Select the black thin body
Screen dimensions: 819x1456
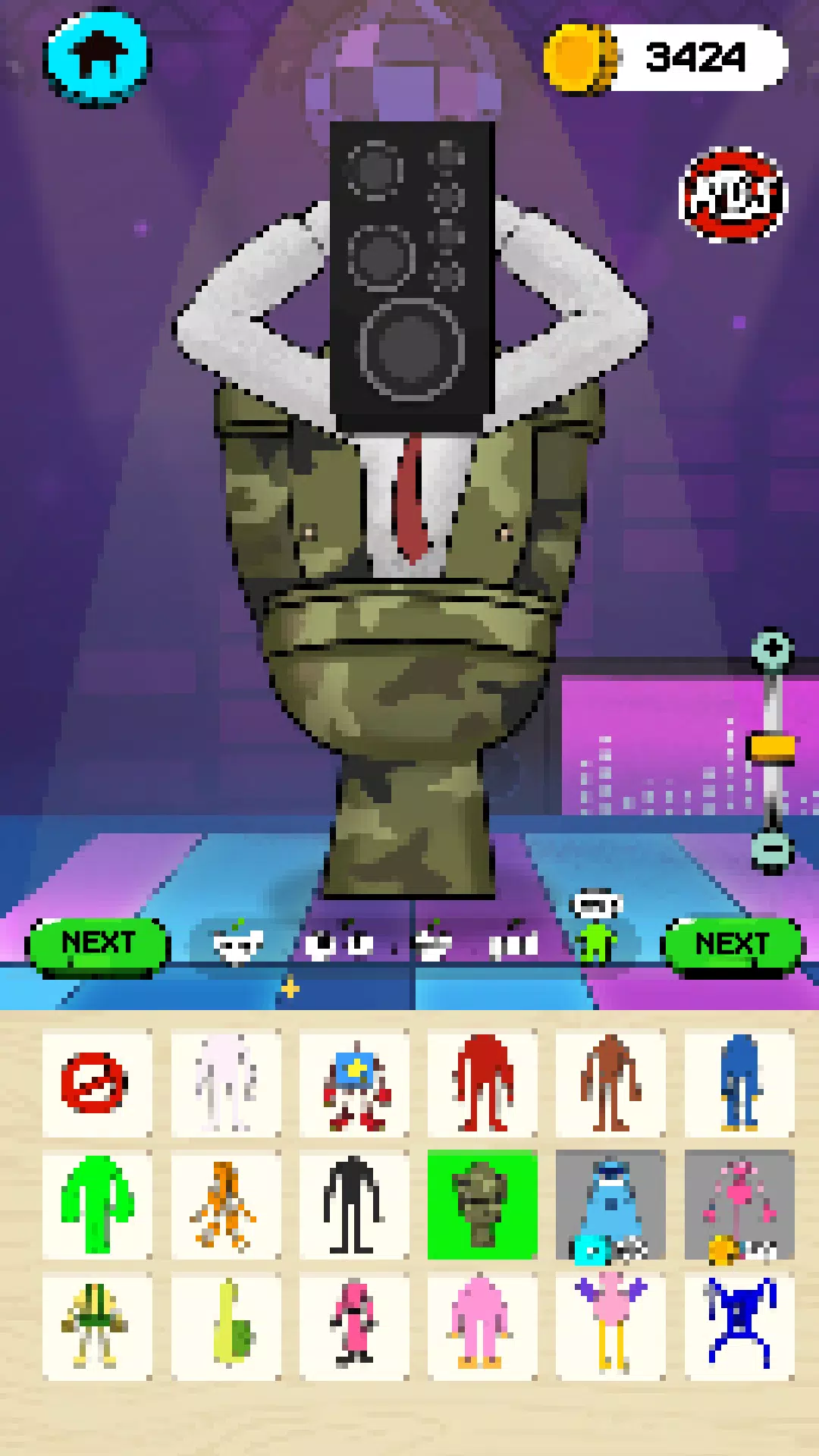(x=354, y=1204)
